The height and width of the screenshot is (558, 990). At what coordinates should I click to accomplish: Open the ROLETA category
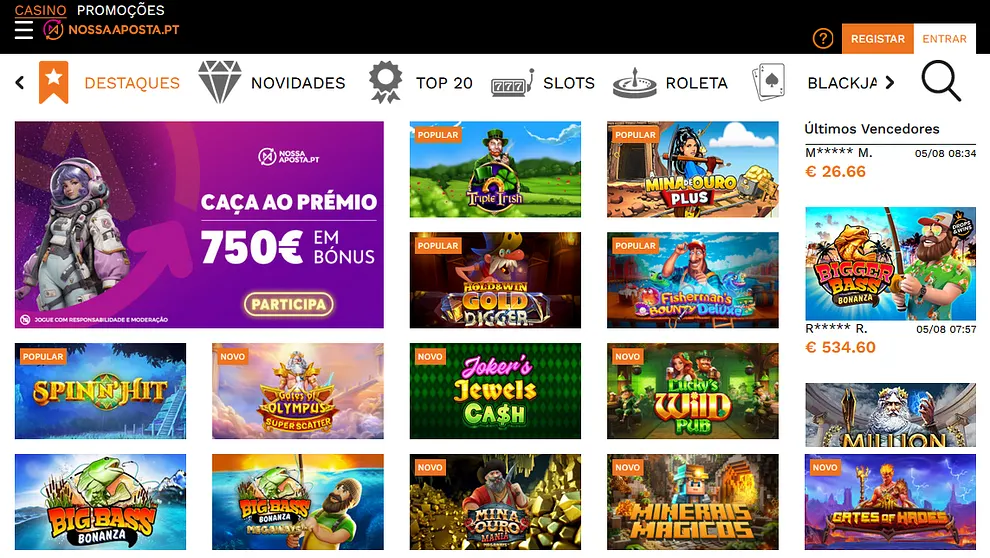pyautogui.click(x=670, y=83)
